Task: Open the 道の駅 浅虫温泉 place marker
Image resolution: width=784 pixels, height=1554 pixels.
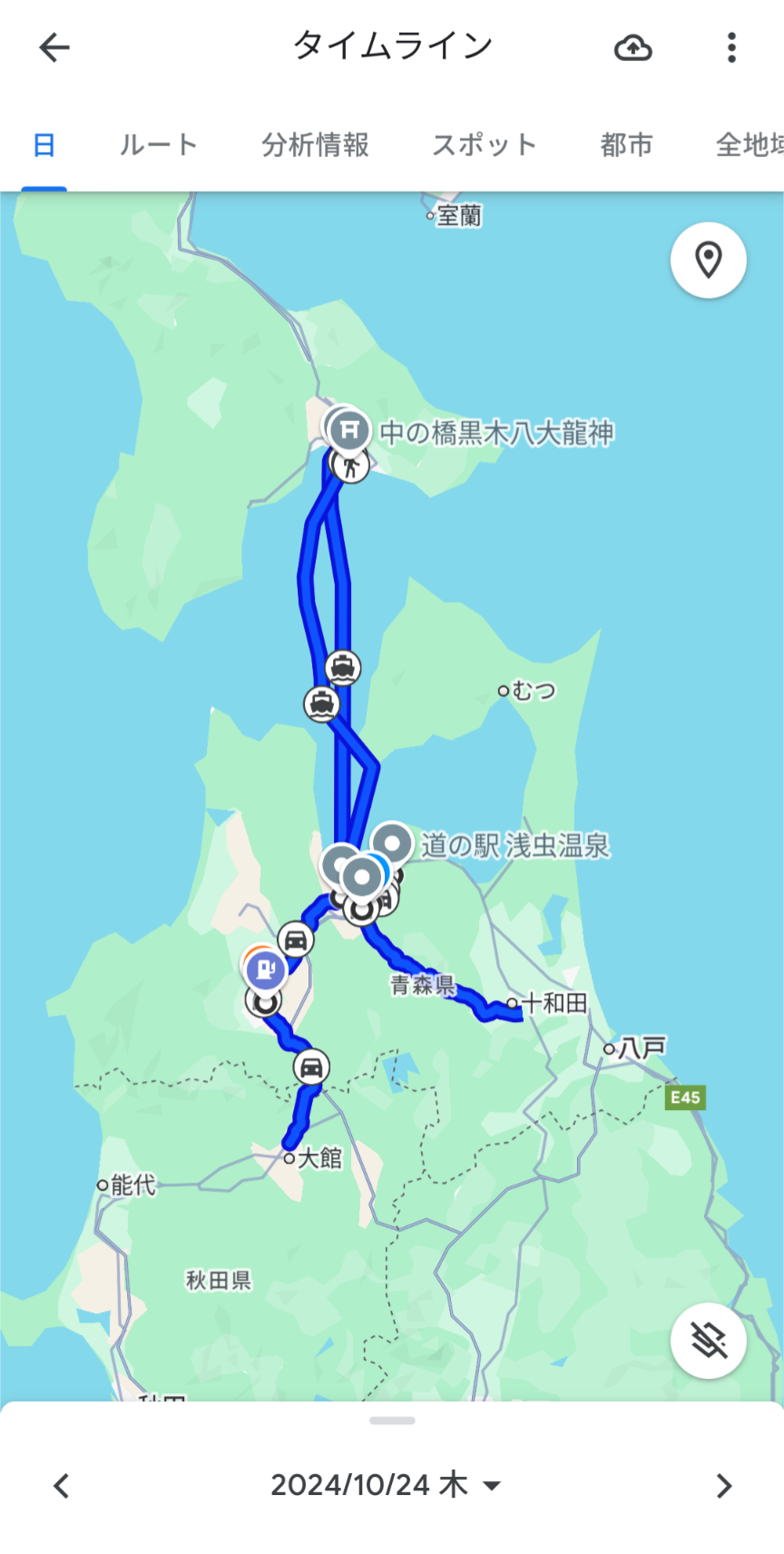Action: point(393,843)
